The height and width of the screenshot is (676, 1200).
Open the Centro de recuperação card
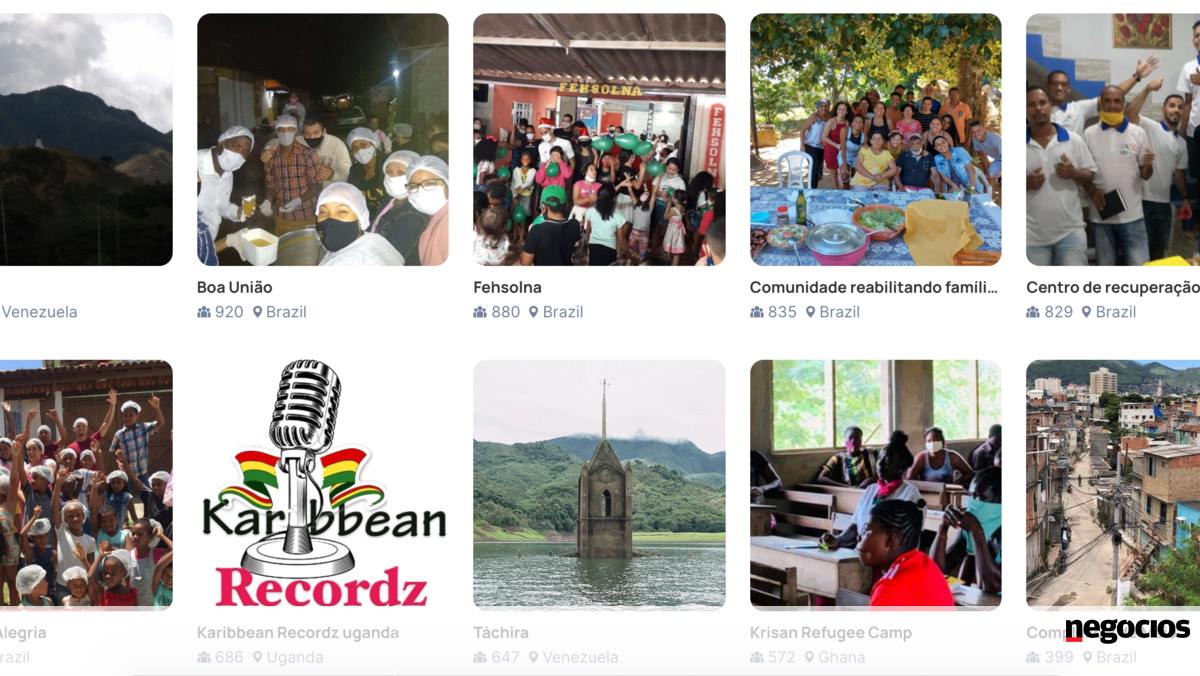click(1113, 140)
